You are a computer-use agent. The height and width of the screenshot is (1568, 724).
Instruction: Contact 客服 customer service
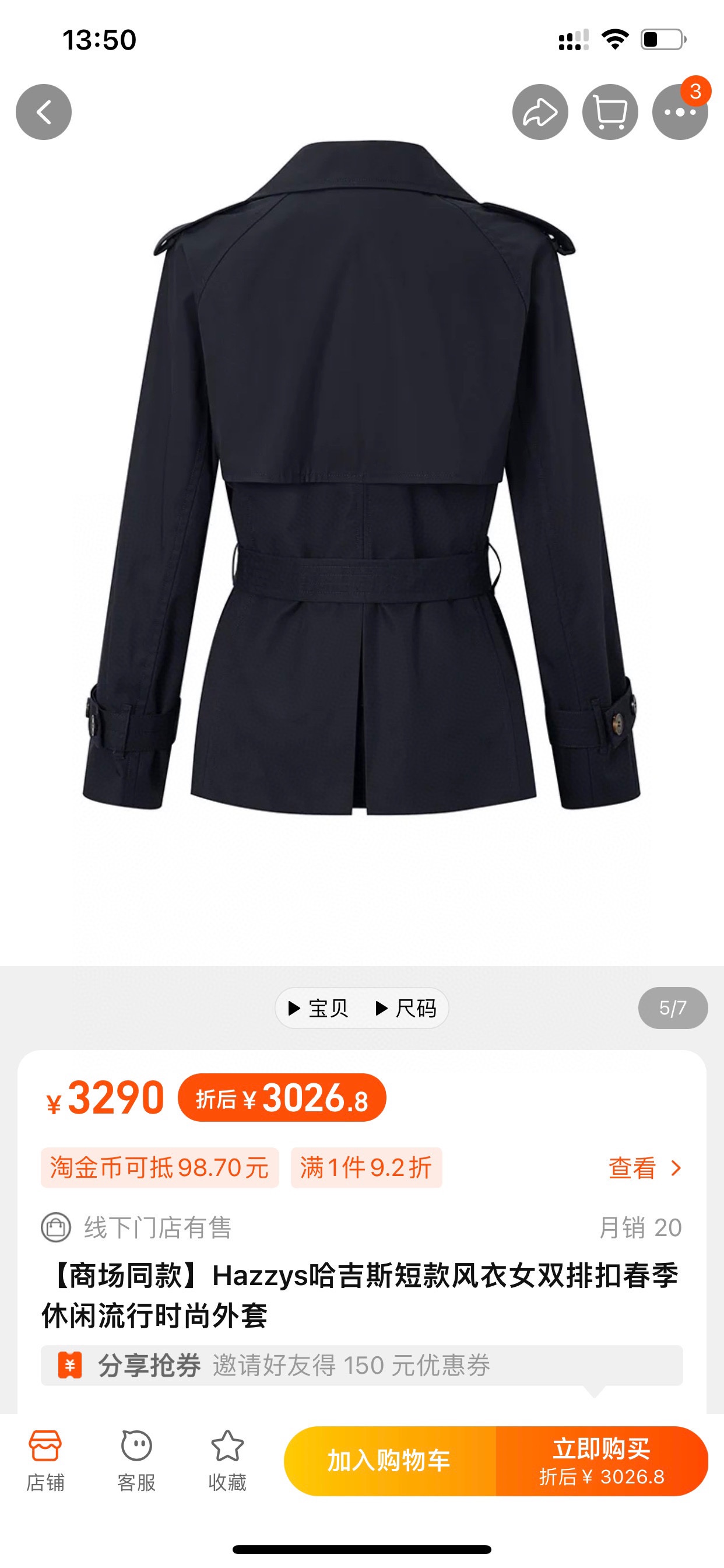point(136,1461)
